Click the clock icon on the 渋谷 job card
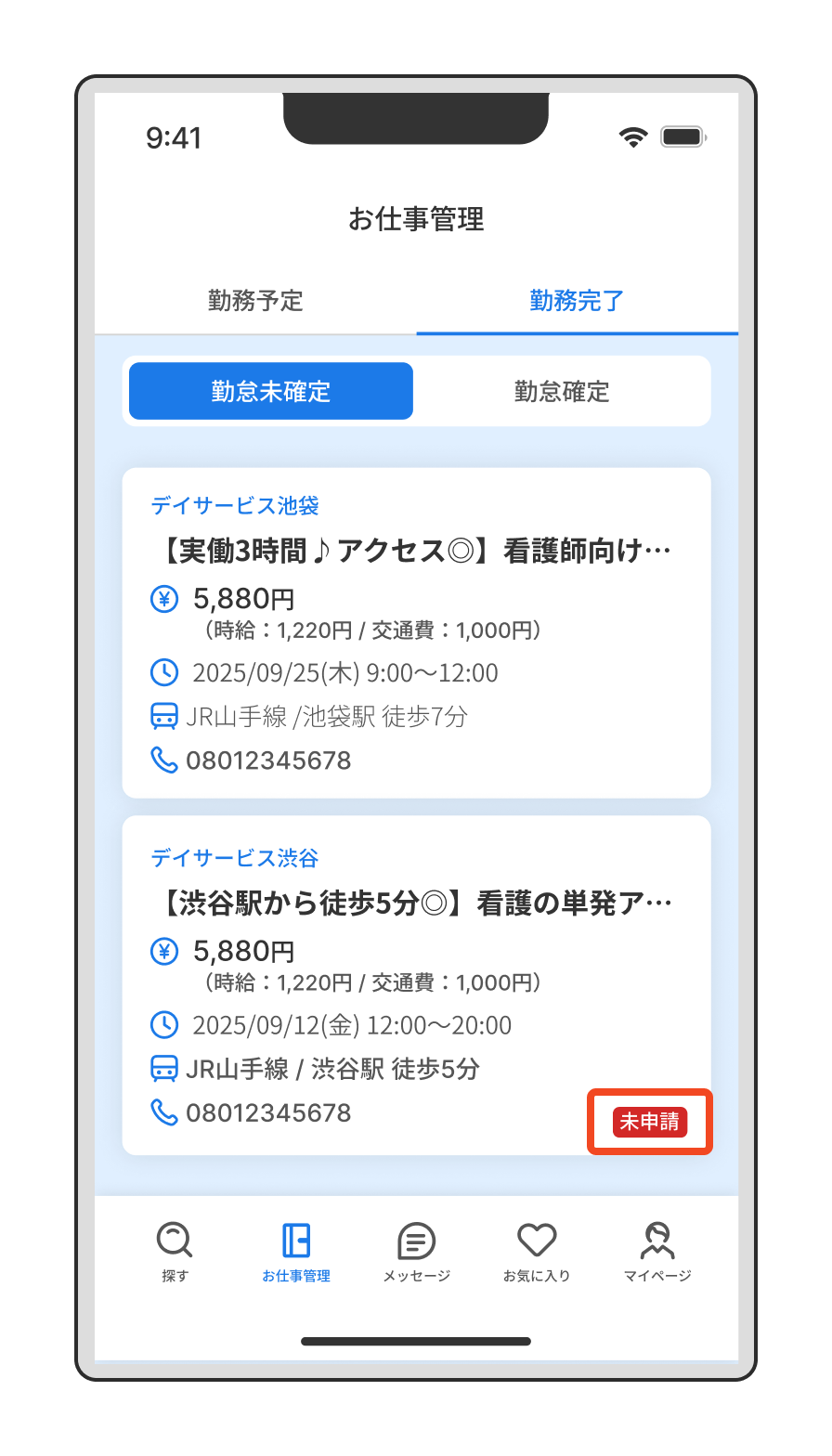Screen dimensions: 832x1456 coord(164,1024)
